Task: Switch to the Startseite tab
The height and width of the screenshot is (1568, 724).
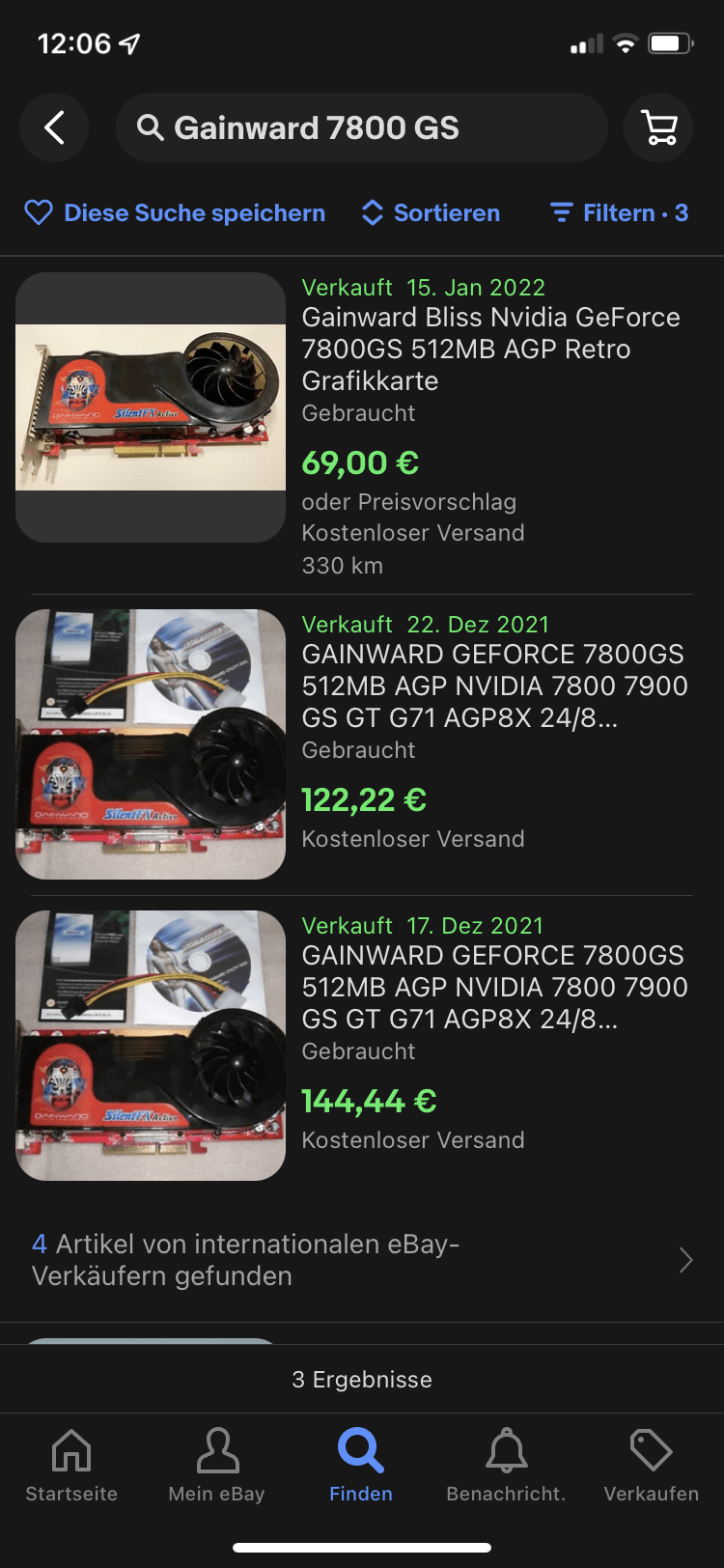Action: [x=71, y=1464]
